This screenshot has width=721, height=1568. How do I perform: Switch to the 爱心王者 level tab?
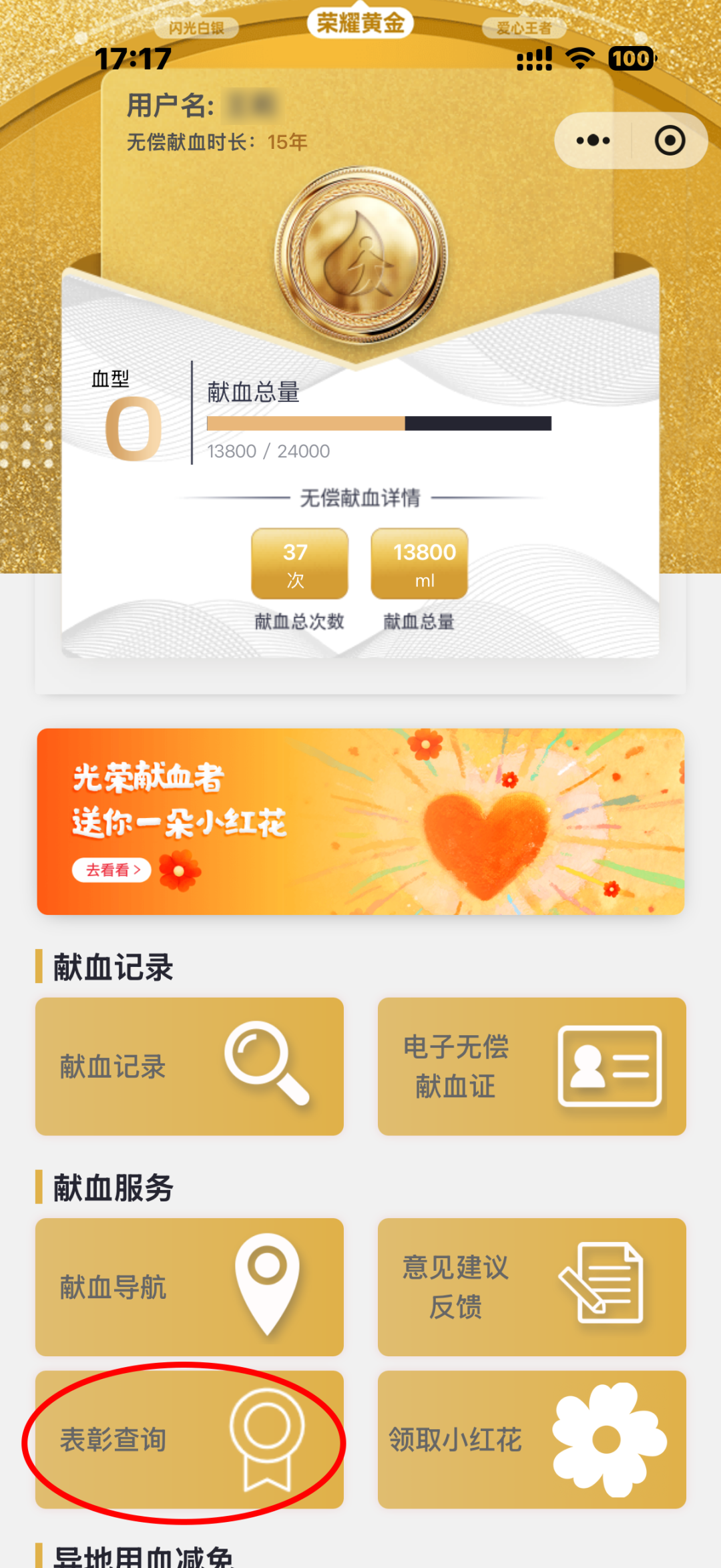[x=524, y=28]
